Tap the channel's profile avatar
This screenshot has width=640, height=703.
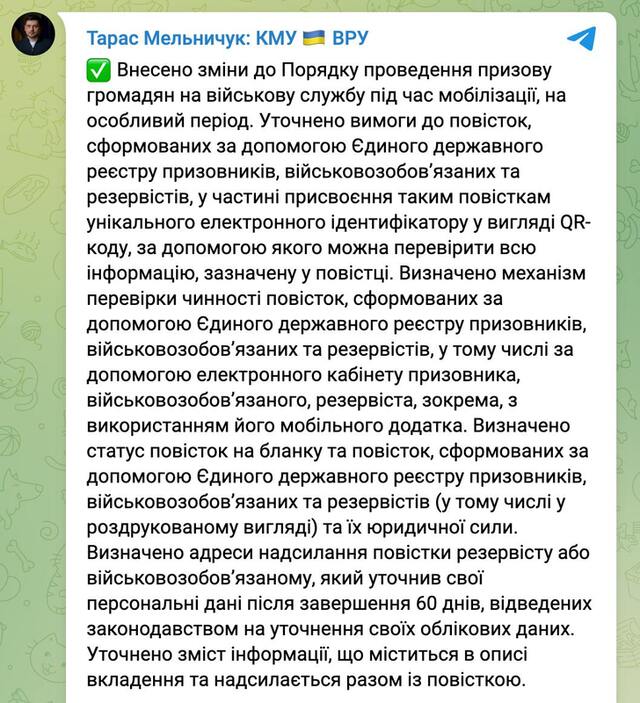coord(33,35)
